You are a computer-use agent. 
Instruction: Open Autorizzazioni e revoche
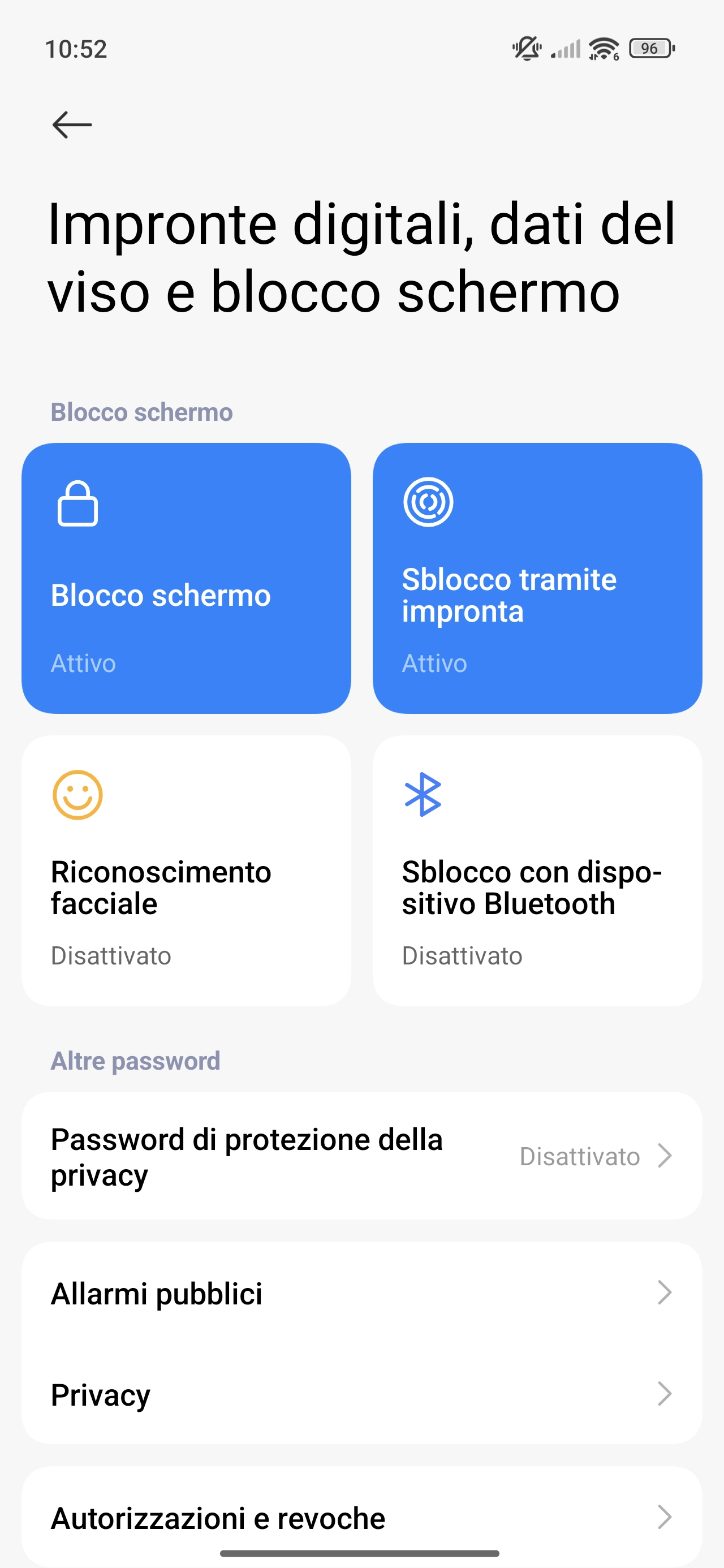(361, 1518)
